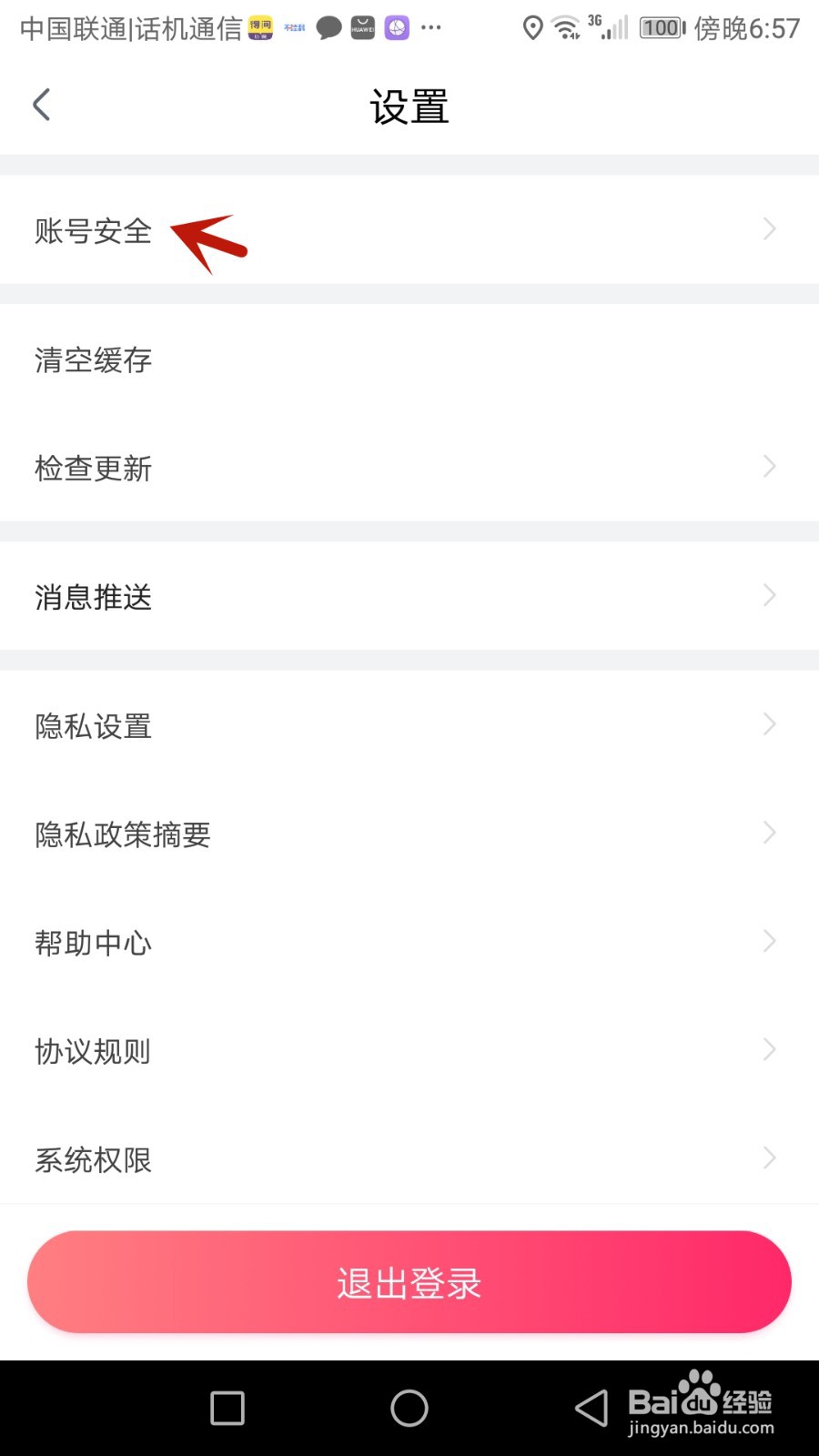Tap the Android recent apps square button
The height and width of the screenshot is (1456, 819).
pyautogui.click(x=226, y=1407)
